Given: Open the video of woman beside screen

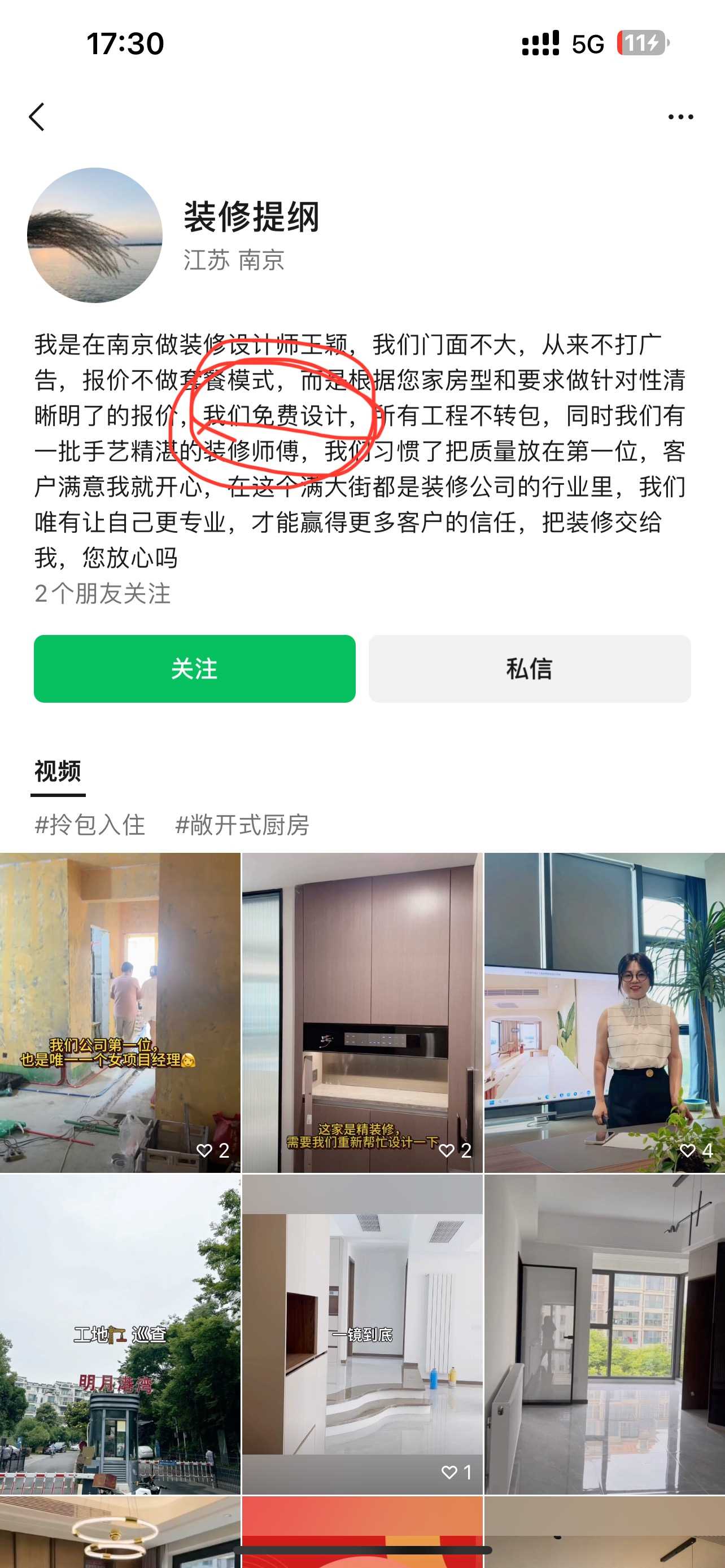Looking at the screenshot, I should tap(604, 1011).
